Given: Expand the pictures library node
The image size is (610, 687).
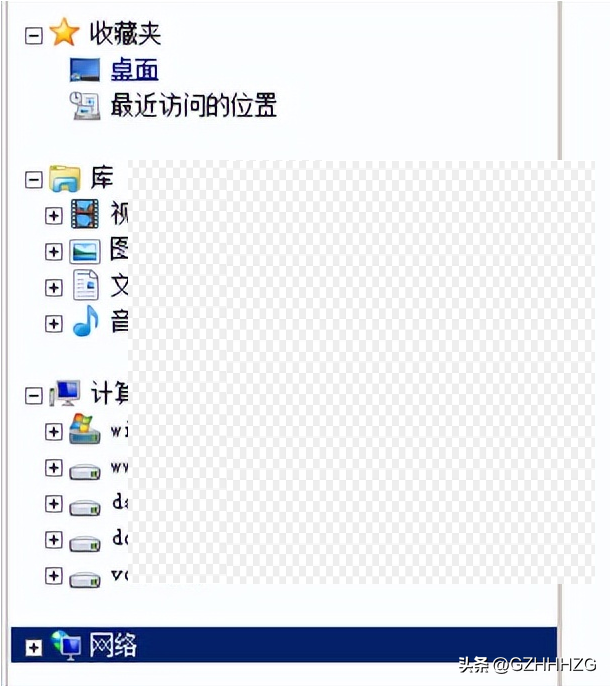Looking at the screenshot, I should point(54,251).
